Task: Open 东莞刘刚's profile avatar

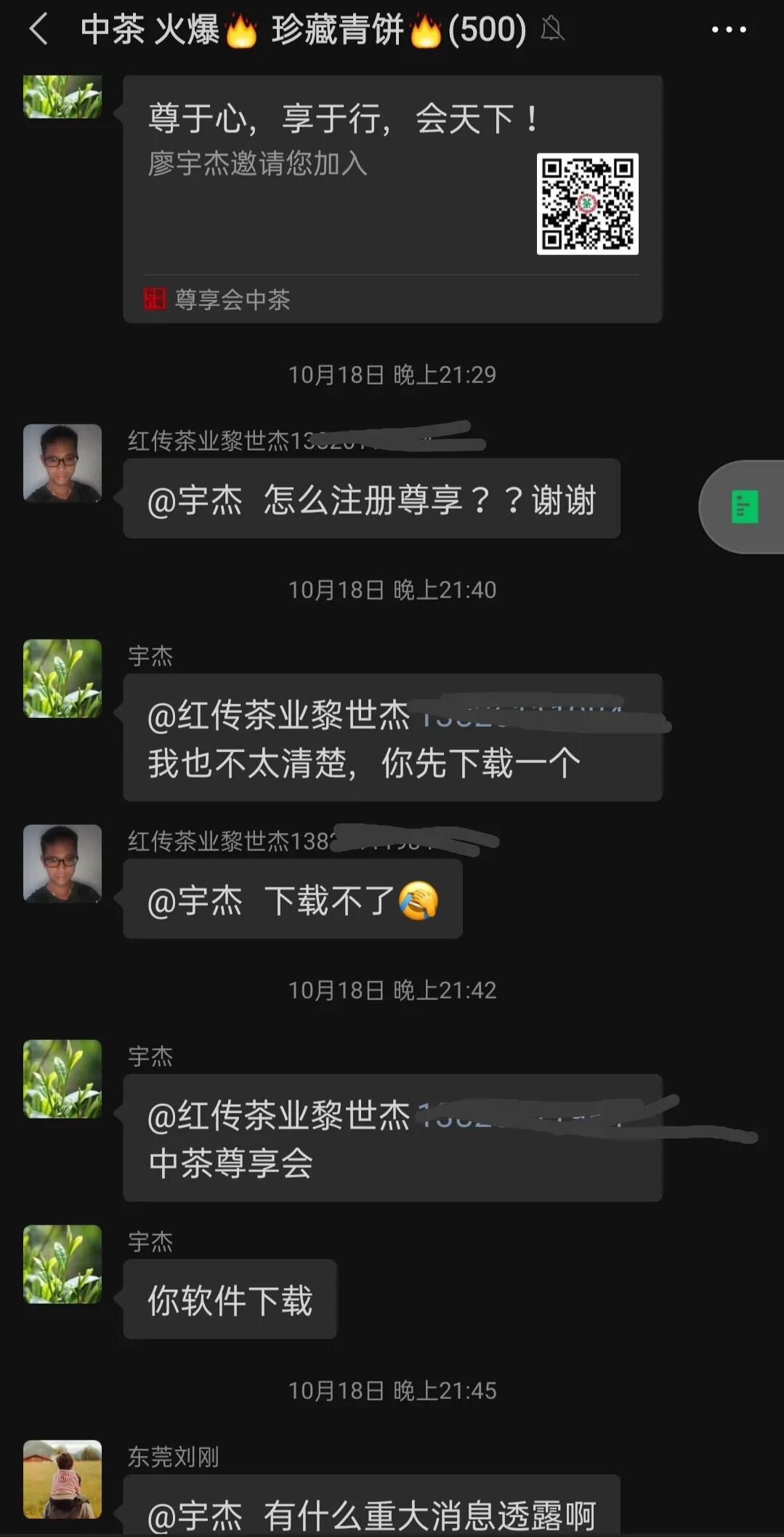Action: pyautogui.click(x=62, y=1479)
